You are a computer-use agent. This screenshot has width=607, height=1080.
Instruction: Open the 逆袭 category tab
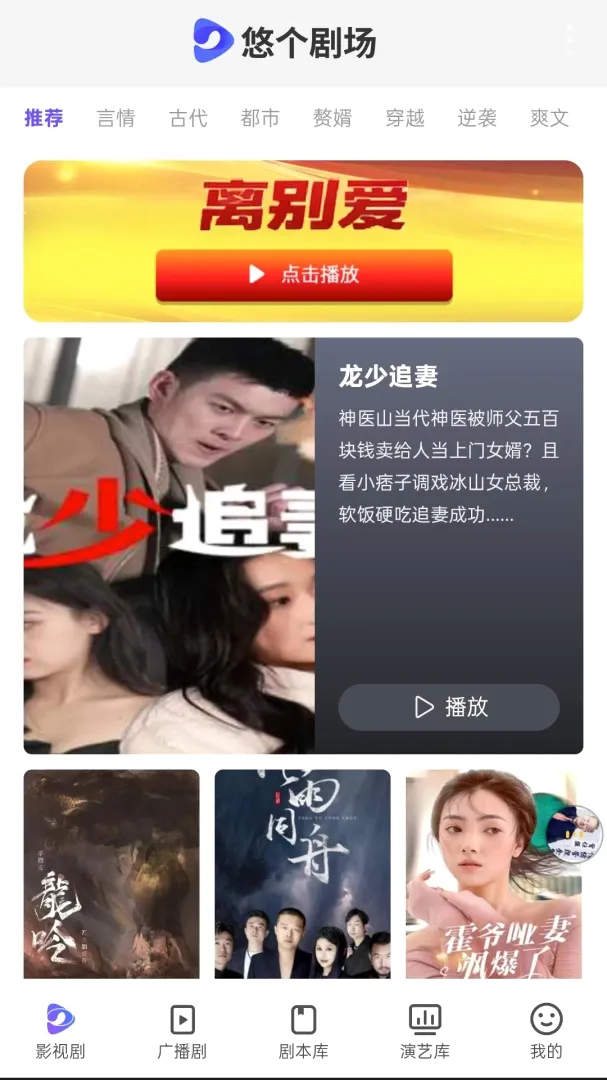coord(477,118)
